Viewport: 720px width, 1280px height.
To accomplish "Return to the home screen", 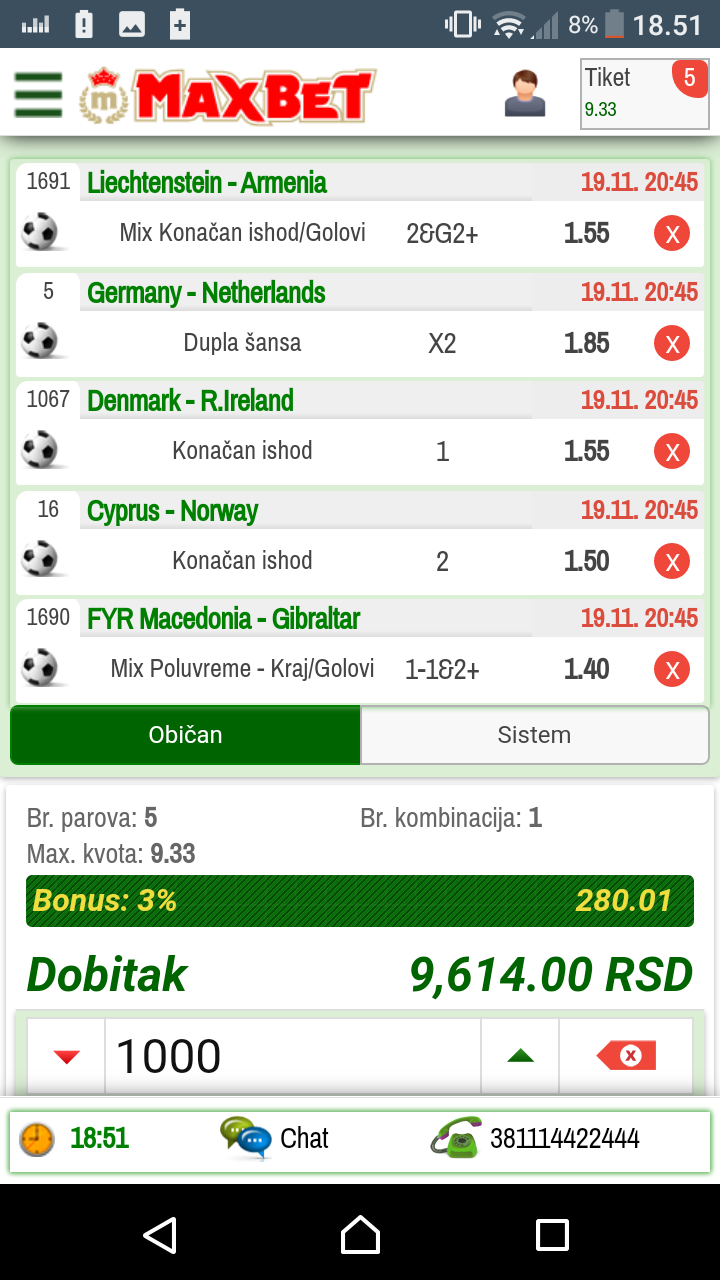I will pos(360,1235).
